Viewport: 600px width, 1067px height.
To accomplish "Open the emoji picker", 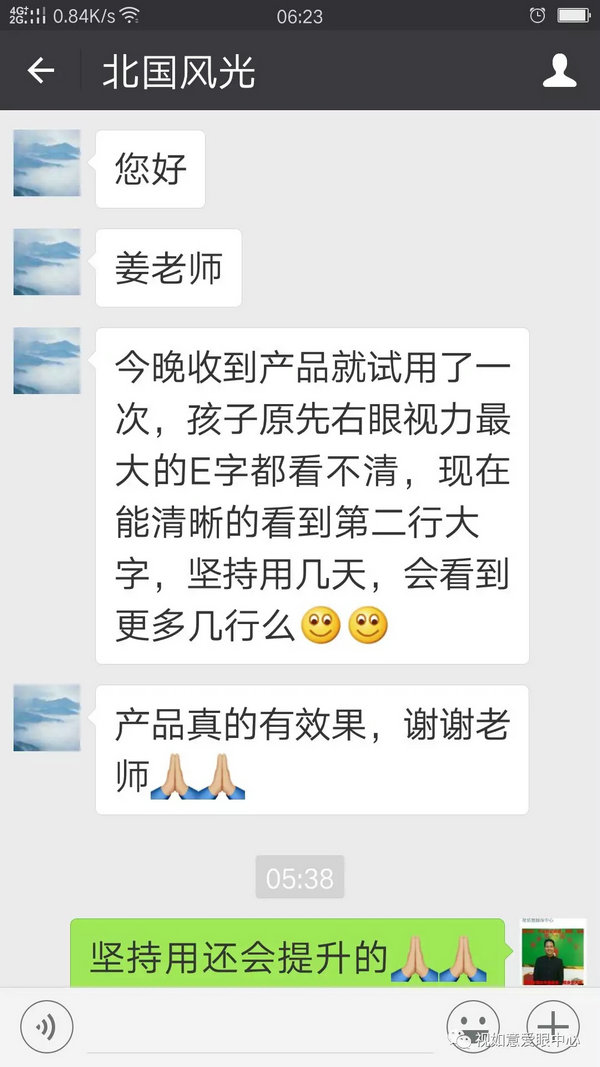I will tap(472, 1027).
